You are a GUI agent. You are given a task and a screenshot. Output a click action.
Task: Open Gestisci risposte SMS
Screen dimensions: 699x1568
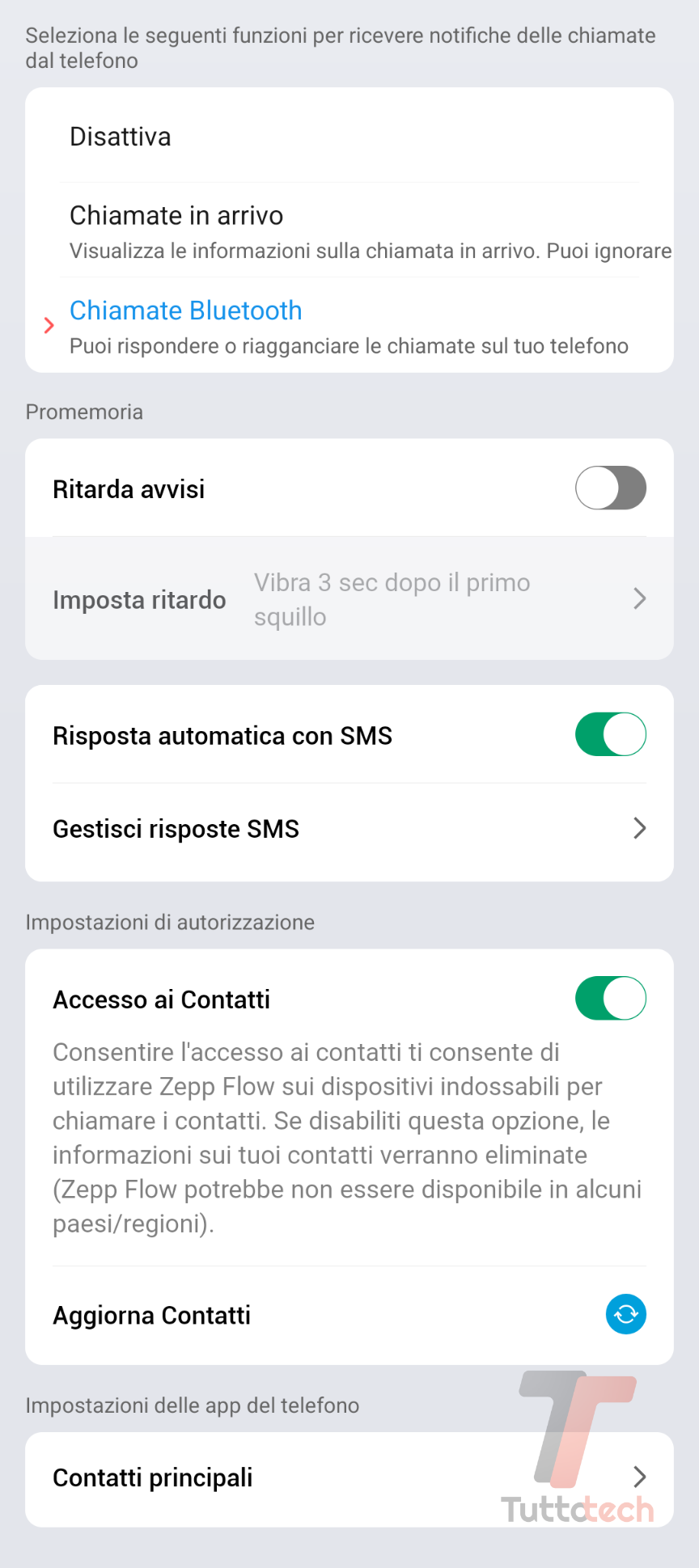tap(349, 829)
